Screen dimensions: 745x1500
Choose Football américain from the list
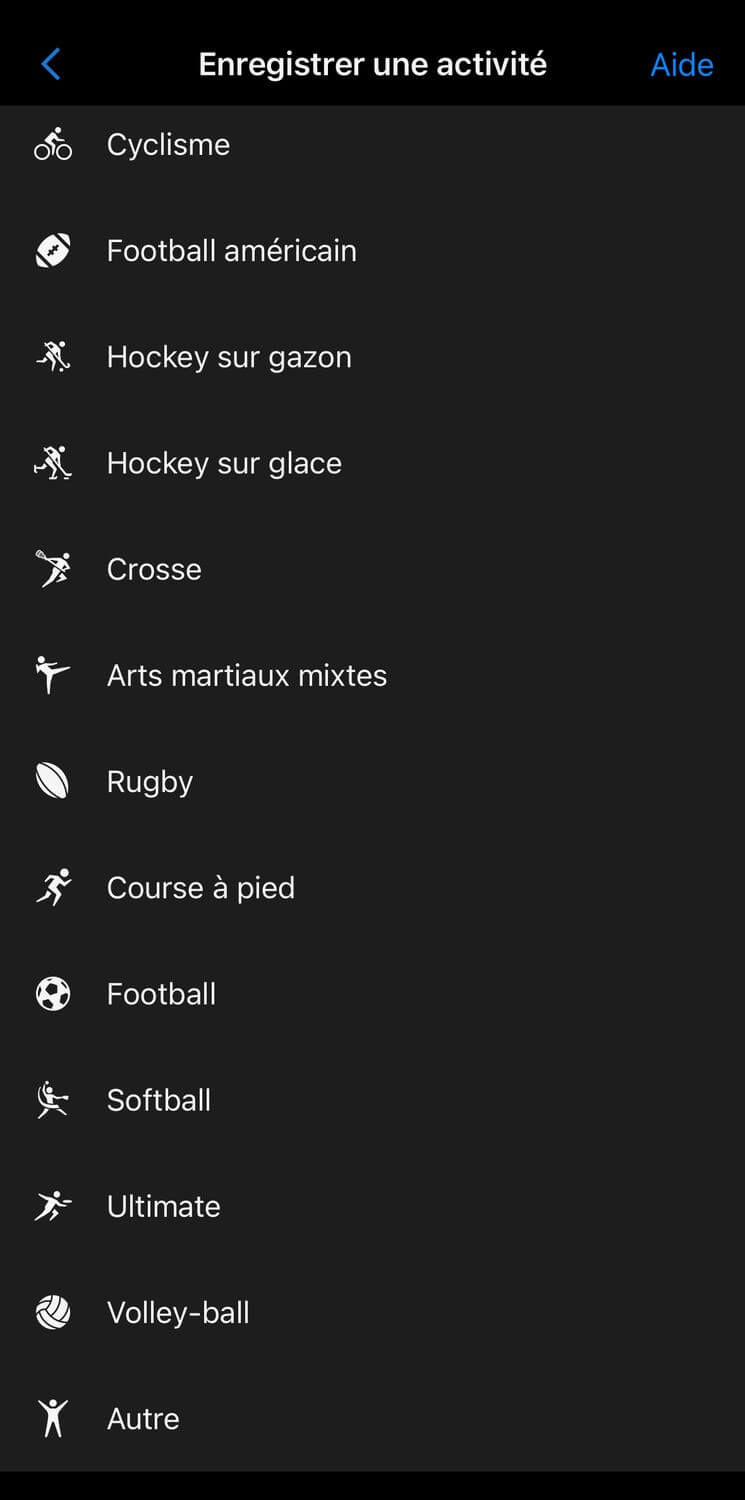point(372,251)
